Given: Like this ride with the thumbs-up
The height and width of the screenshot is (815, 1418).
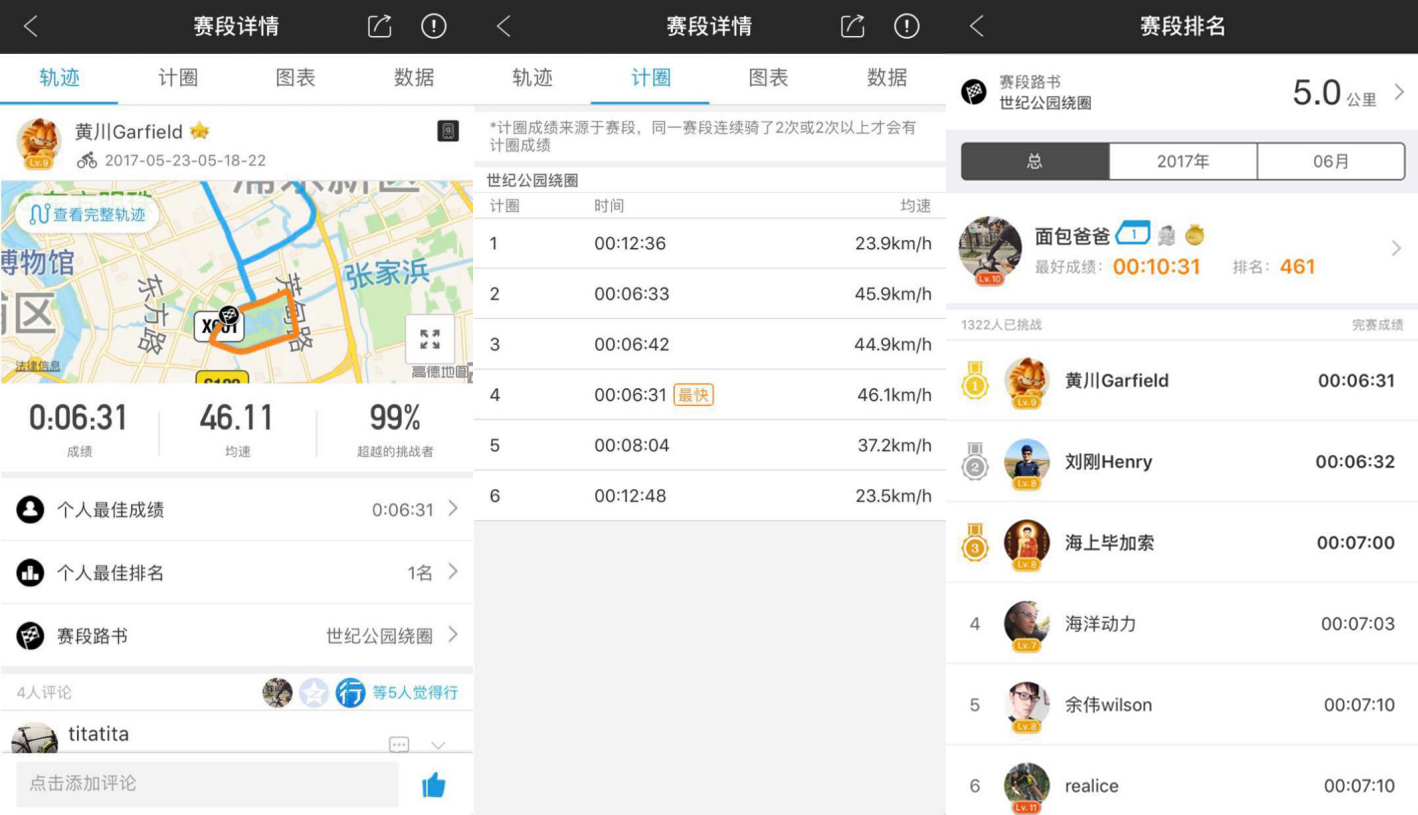Looking at the screenshot, I should point(434,786).
